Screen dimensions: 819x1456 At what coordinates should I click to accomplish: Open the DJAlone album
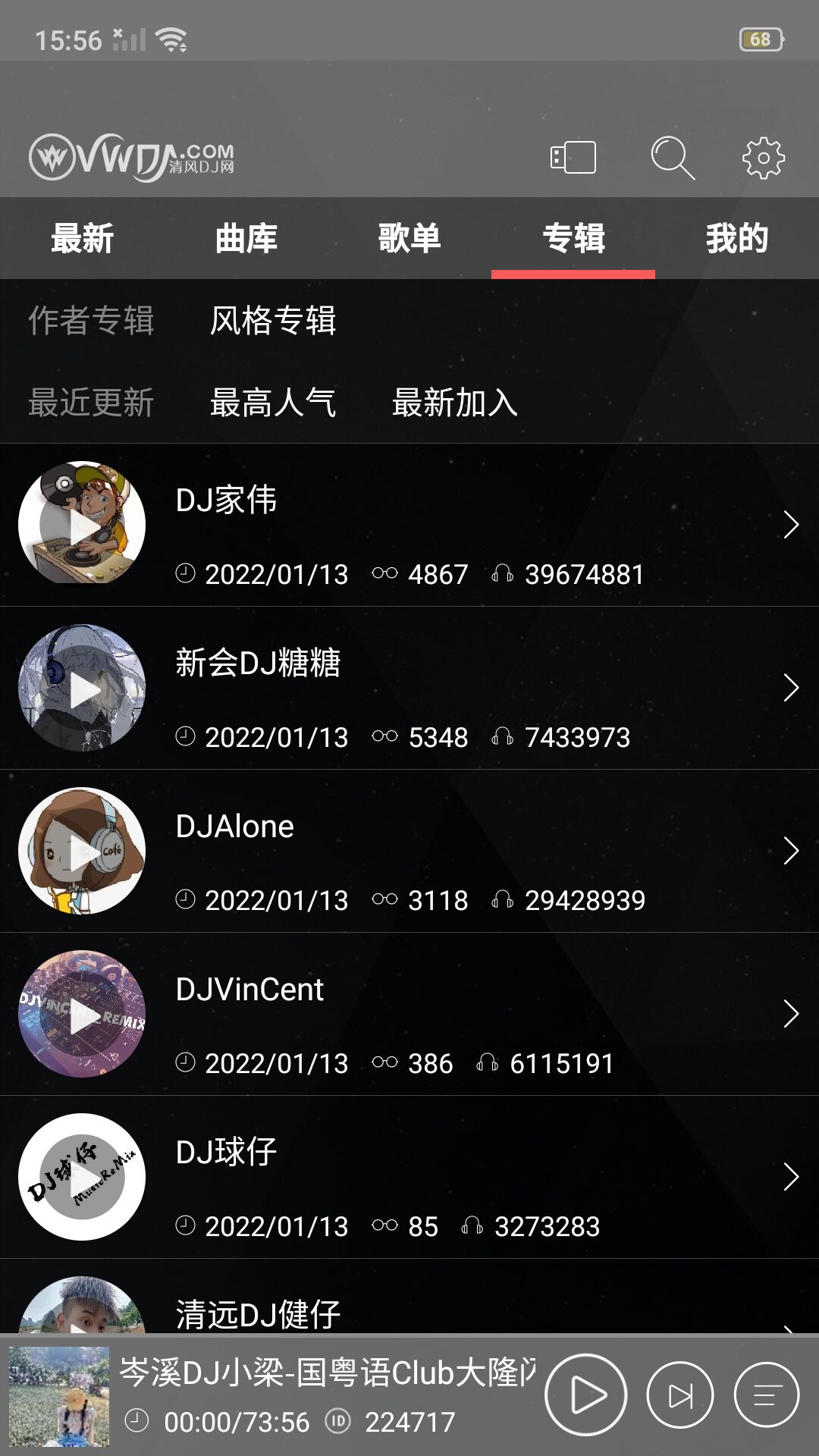[409, 851]
